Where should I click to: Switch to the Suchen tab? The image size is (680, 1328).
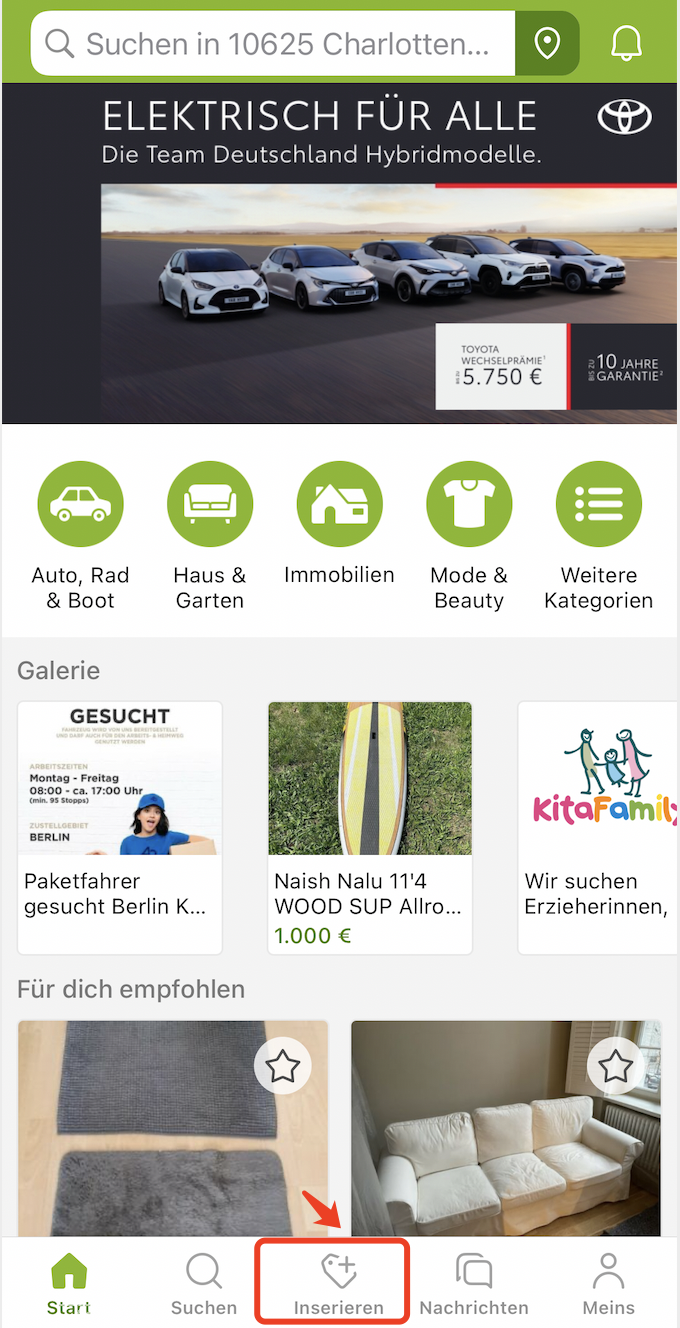point(204,1285)
